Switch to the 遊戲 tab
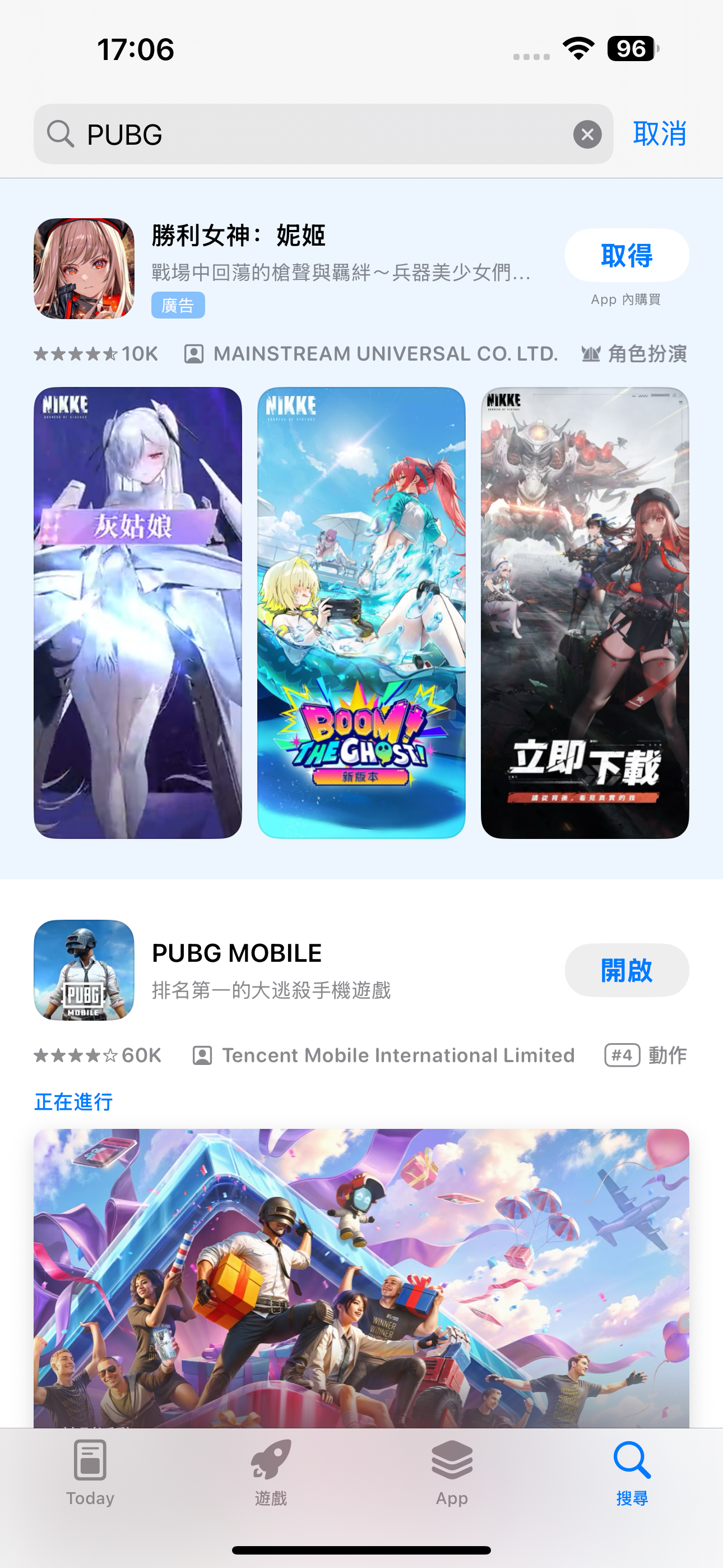The image size is (723, 1568). point(271,1472)
